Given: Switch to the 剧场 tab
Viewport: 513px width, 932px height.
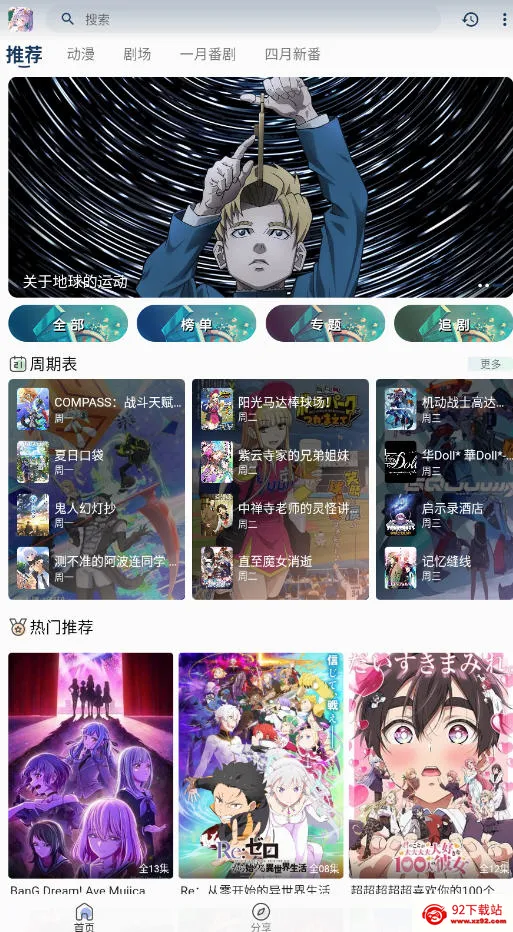Looking at the screenshot, I should coord(137,55).
